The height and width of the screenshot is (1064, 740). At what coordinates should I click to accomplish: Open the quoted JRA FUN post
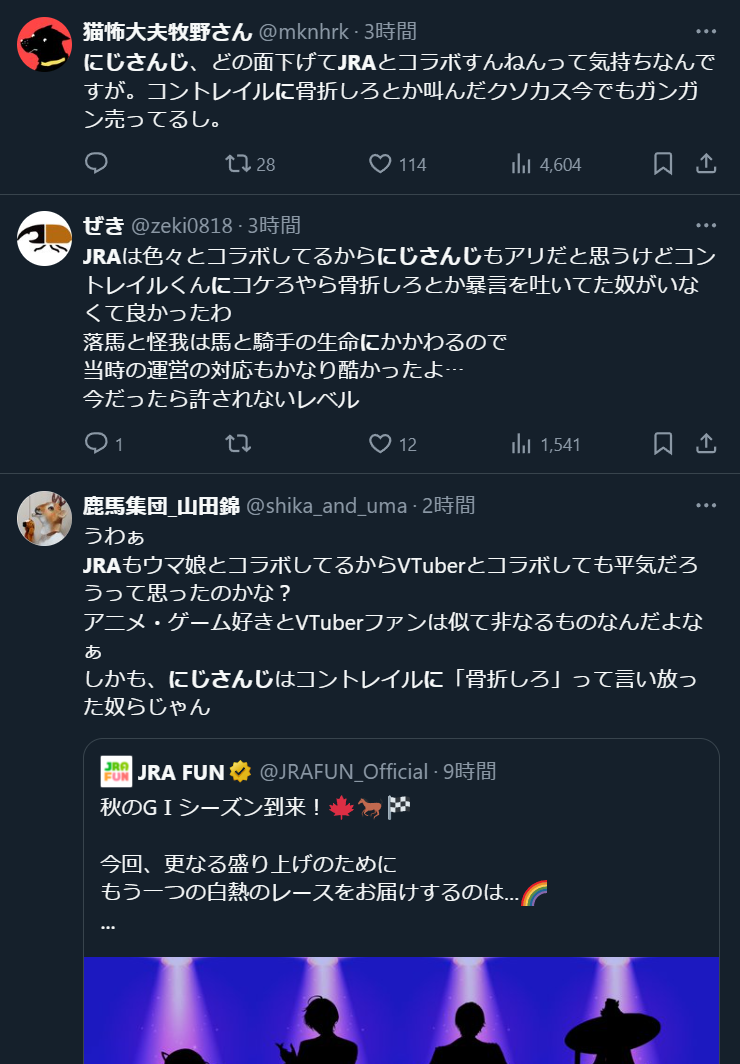[400, 850]
